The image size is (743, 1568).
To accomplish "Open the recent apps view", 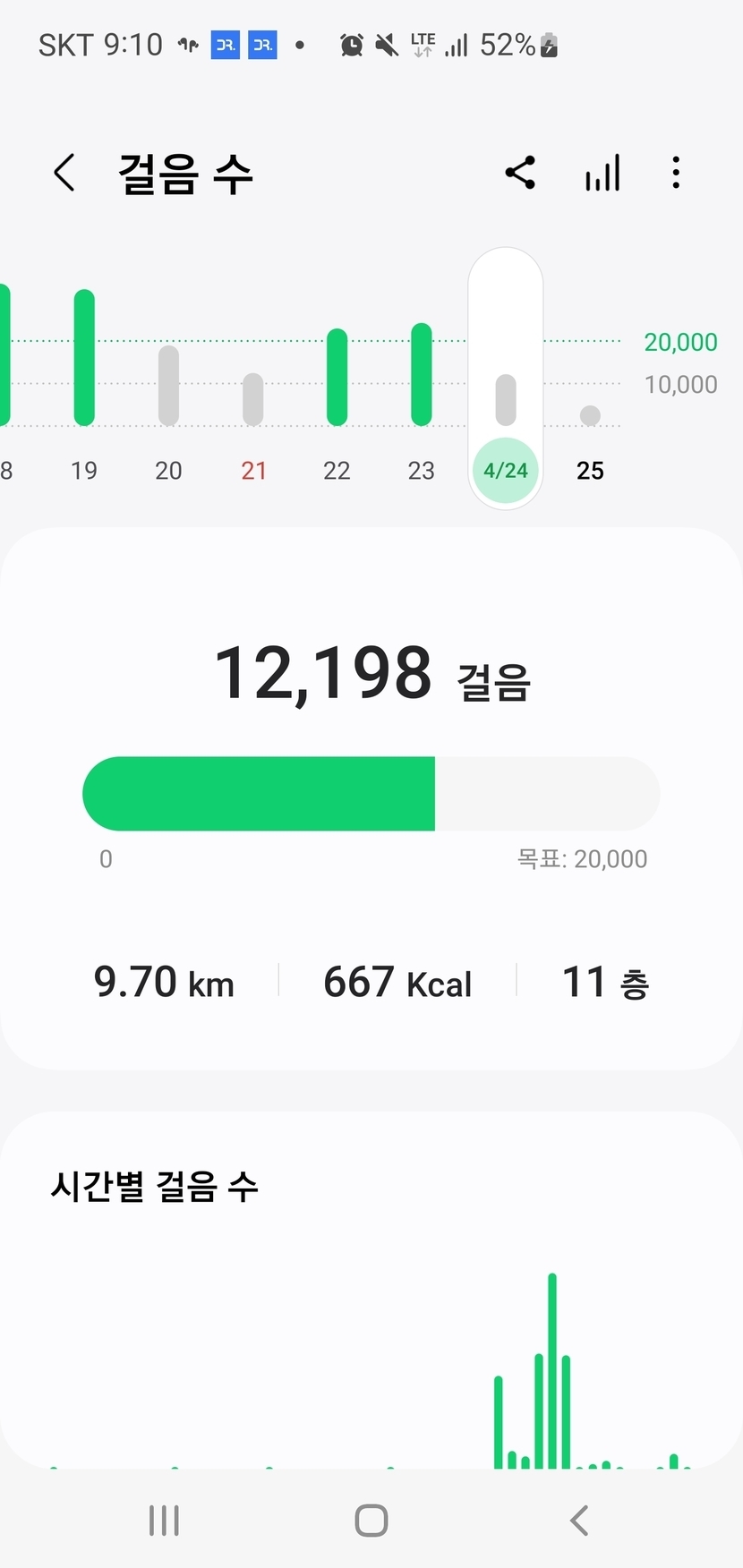I will tap(164, 1521).
